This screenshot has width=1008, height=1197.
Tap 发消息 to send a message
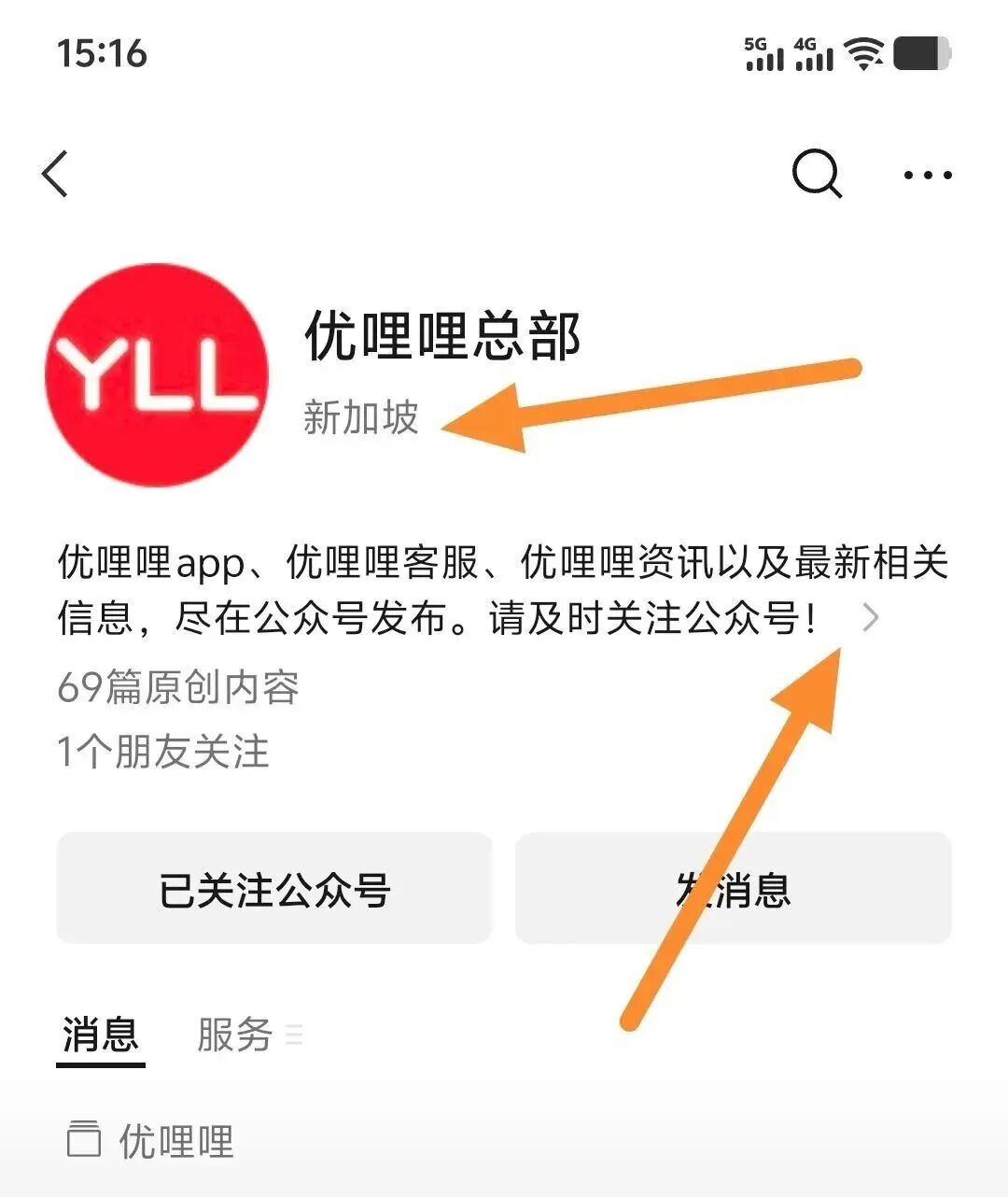click(733, 888)
